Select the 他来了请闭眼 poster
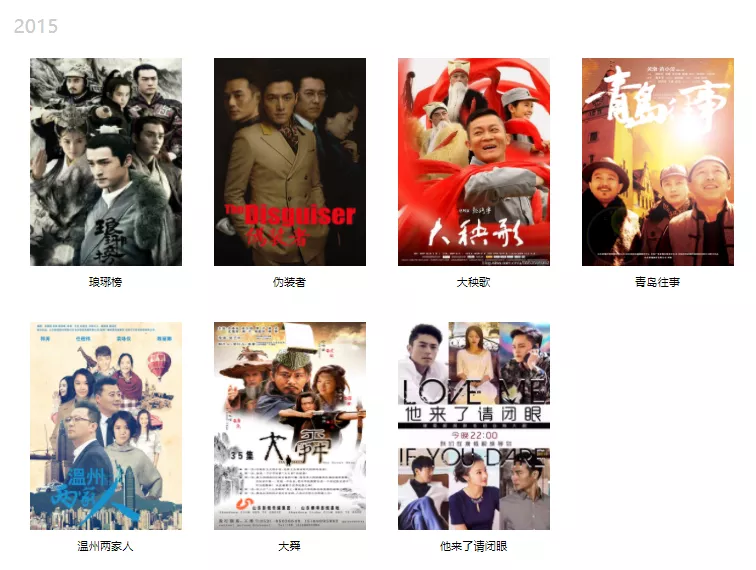Screen dimensions: 756x570 [474, 426]
